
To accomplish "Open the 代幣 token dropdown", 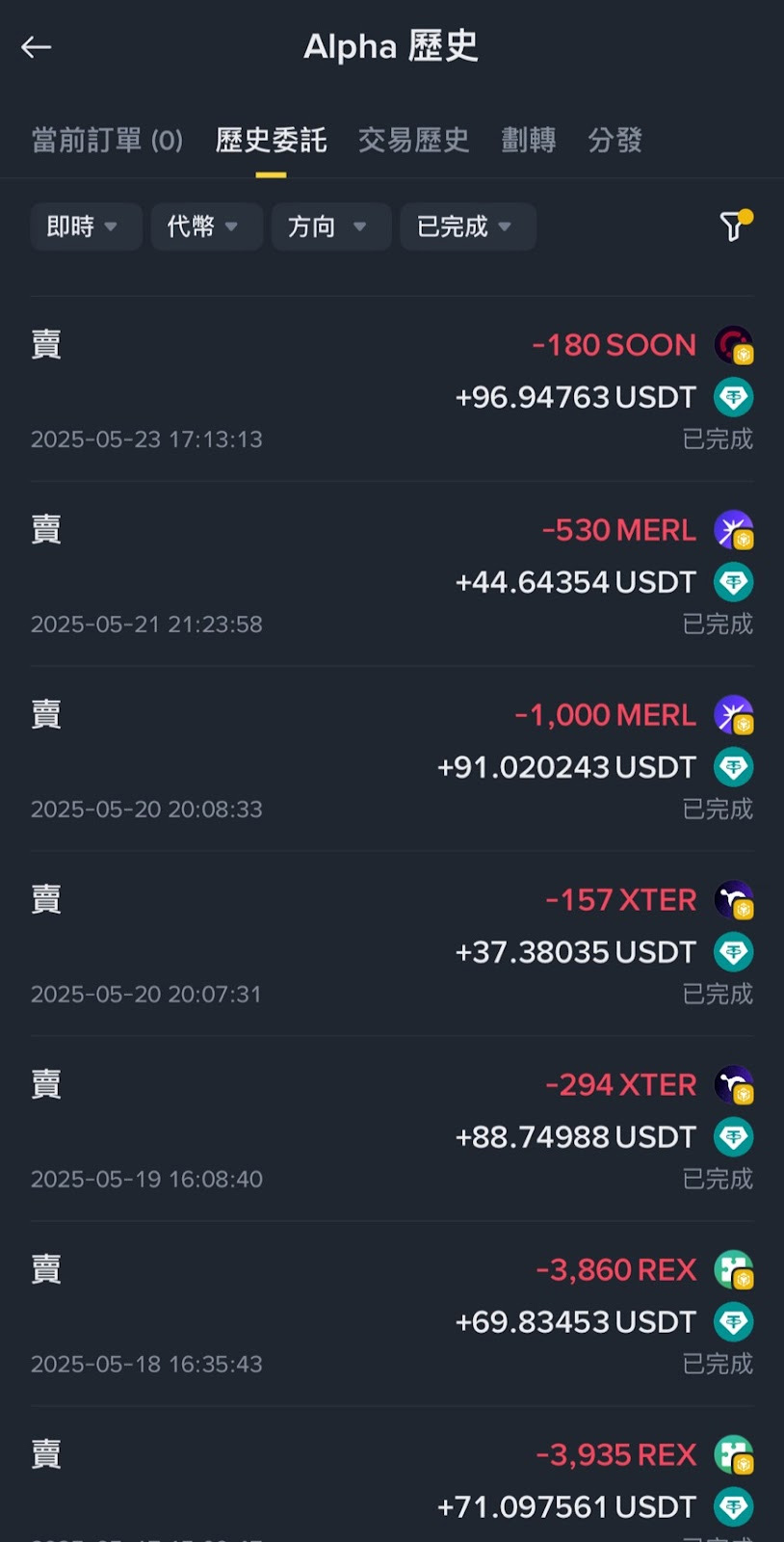I will click(203, 226).
